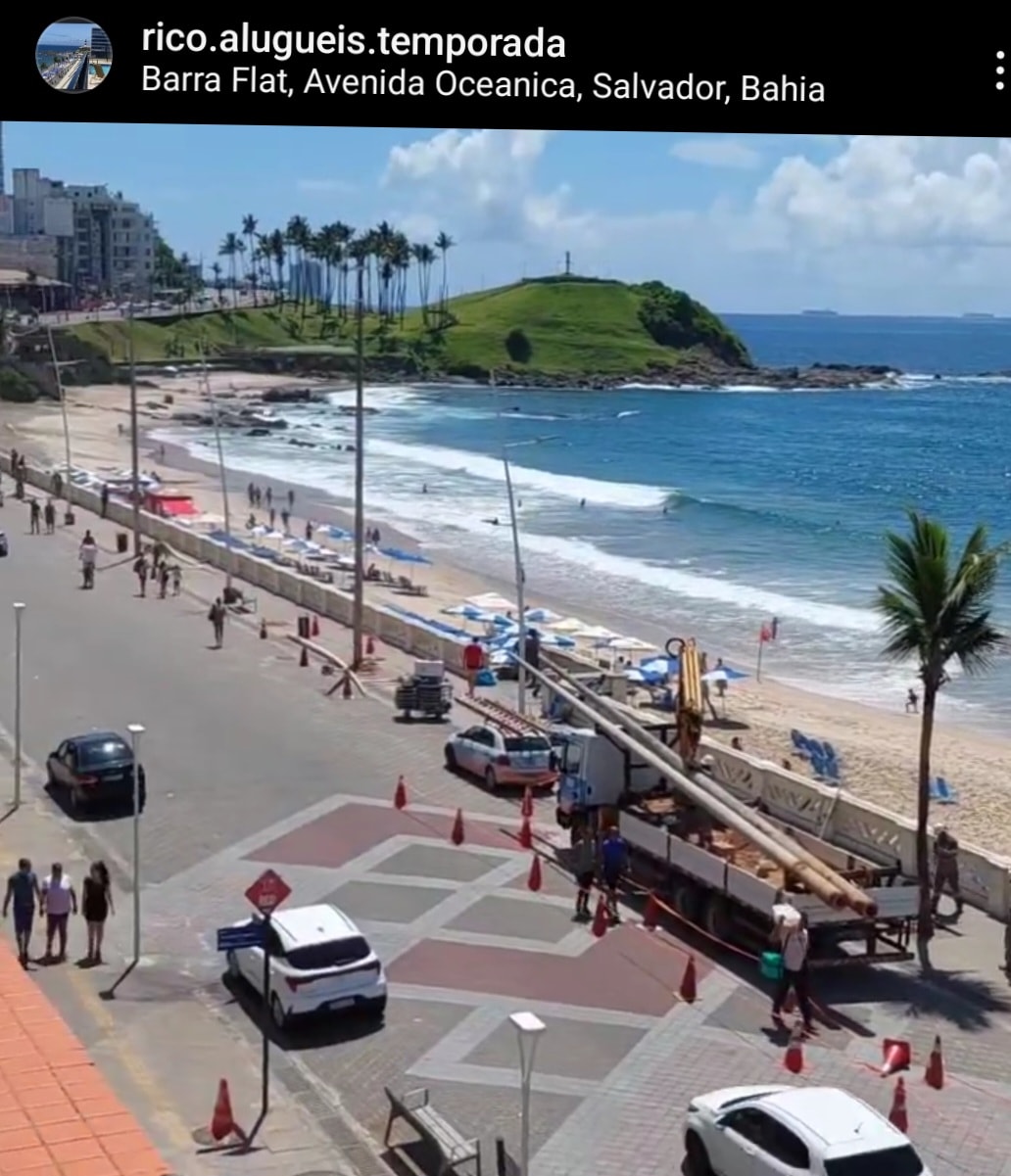Tap the beach video to pause it
This screenshot has height=1176, width=1011.
505,646
